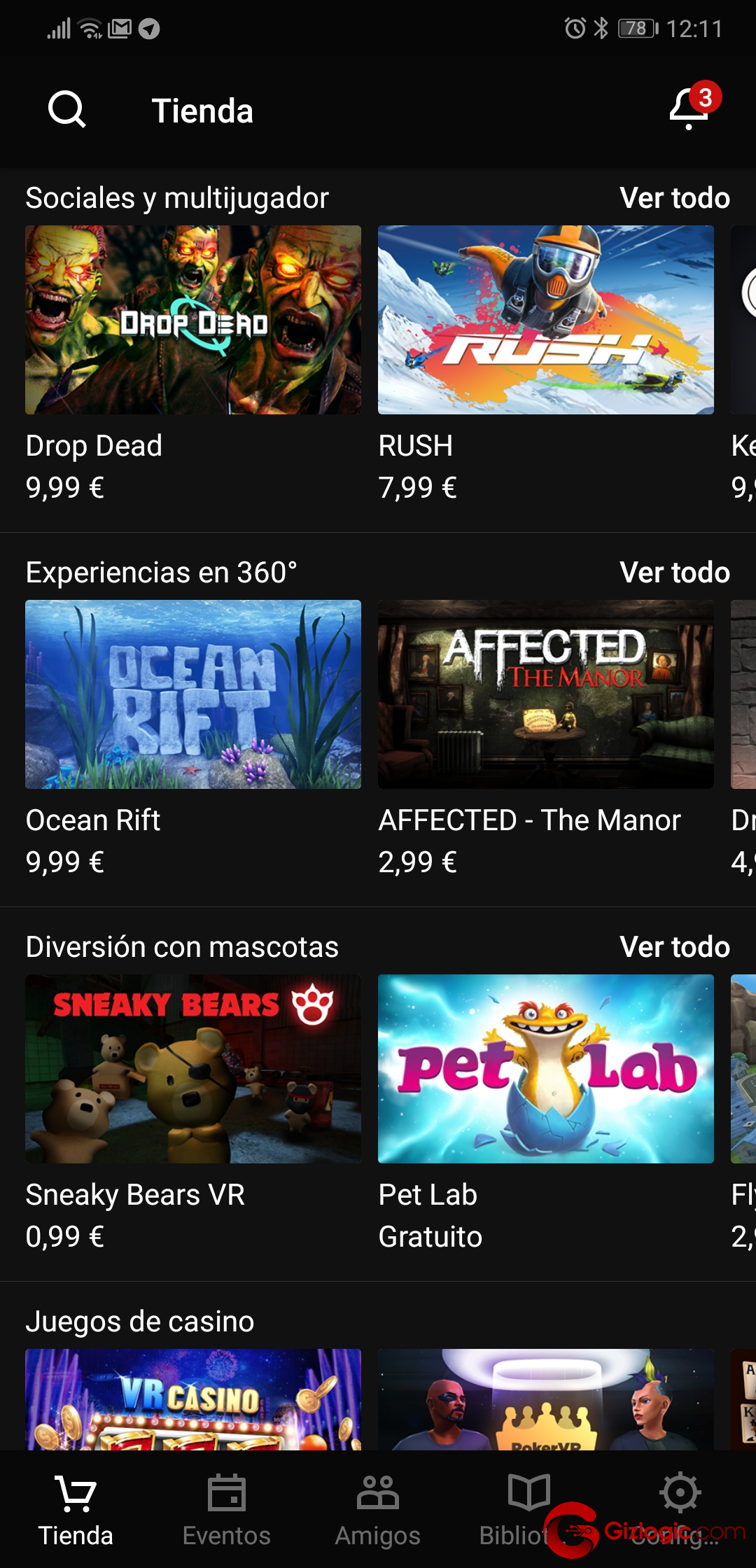The height and width of the screenshot is (1568, 756).
Task: Switch to the Eventos tab
Action: pos(227,1511)
